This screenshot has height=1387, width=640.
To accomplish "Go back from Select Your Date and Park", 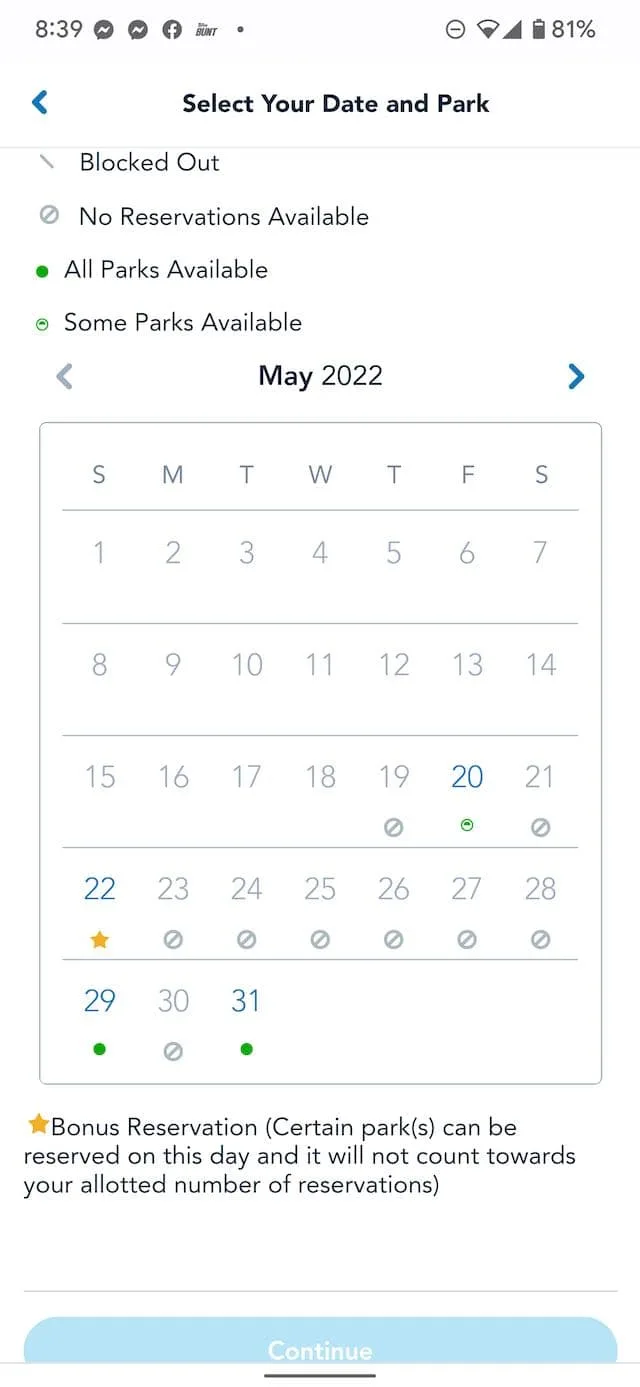I will 40,102.
